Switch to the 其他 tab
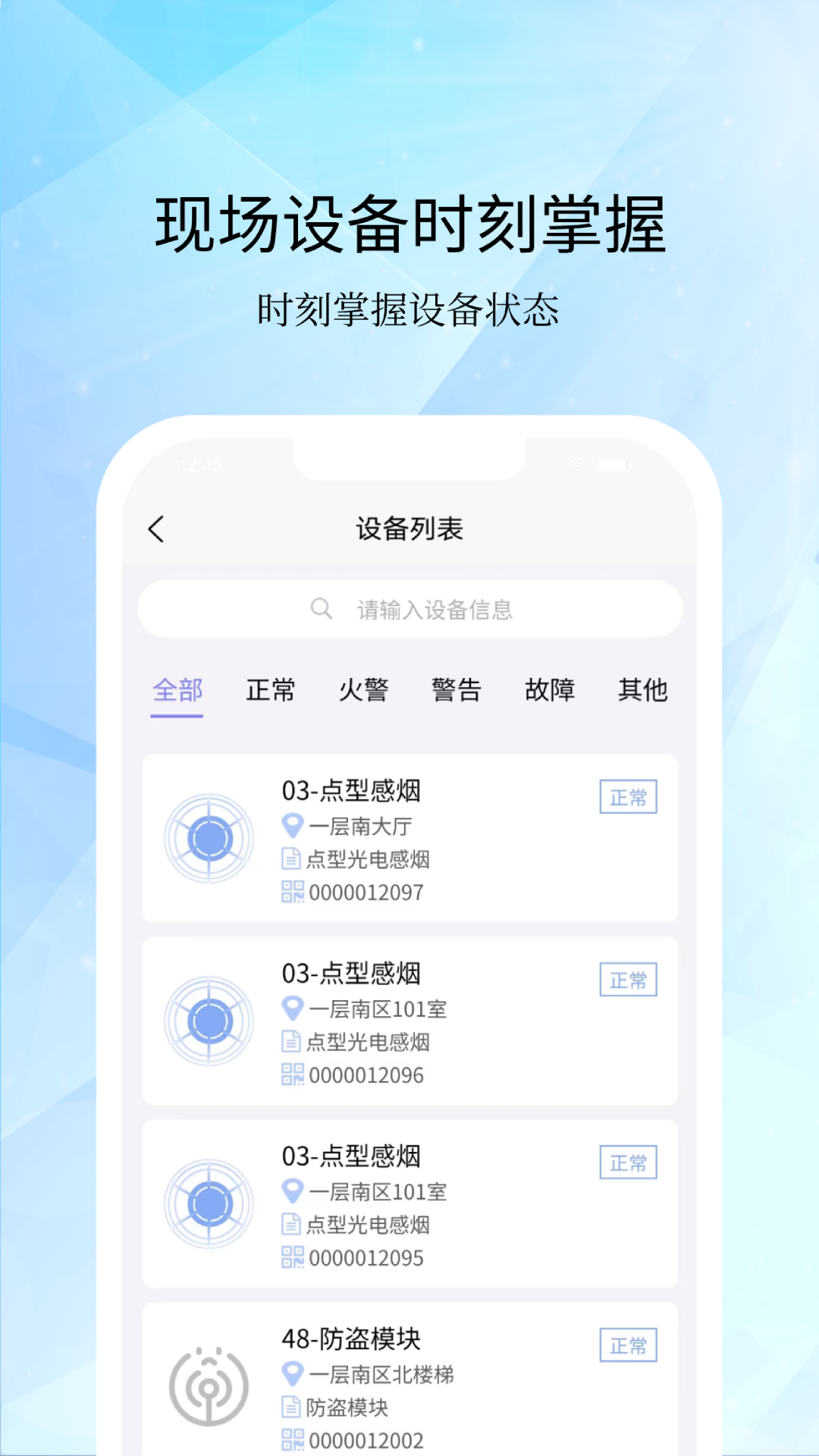 (643, 690)
